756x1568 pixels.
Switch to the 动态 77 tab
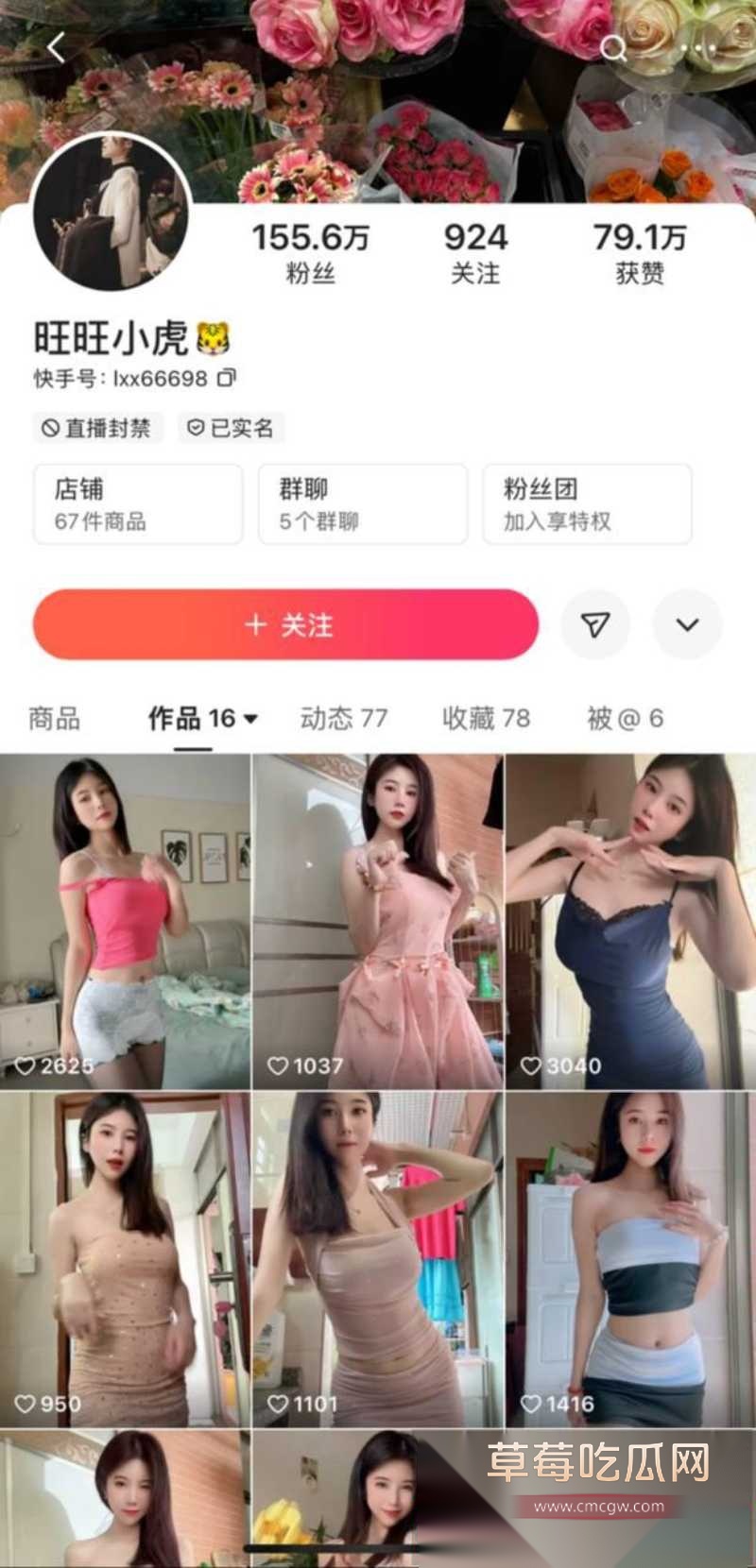(x=344, y=718)
